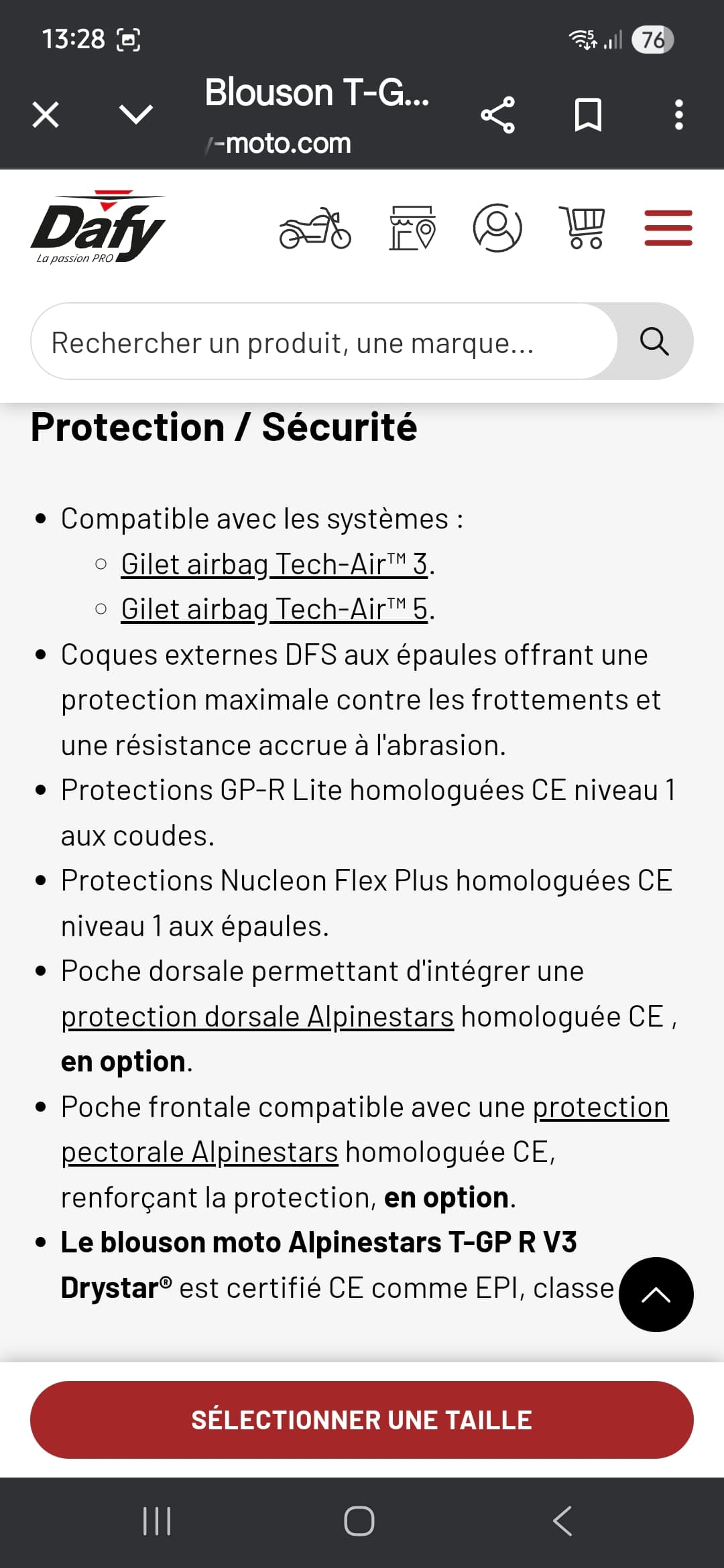Close the browser tab with the X

(46, 115)
